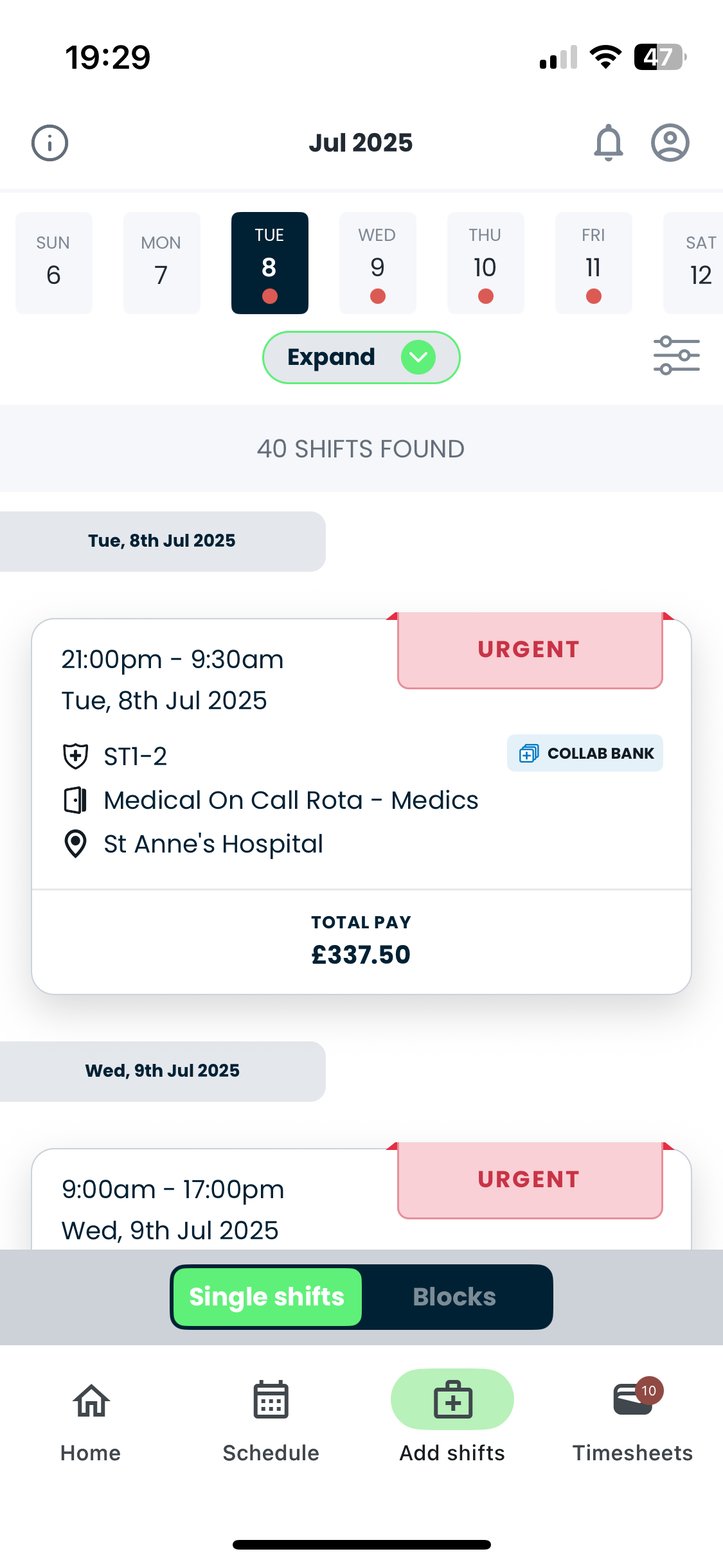Screen dimensions: 723x1565
Task: Open the profile account icon
Action: 671,142
